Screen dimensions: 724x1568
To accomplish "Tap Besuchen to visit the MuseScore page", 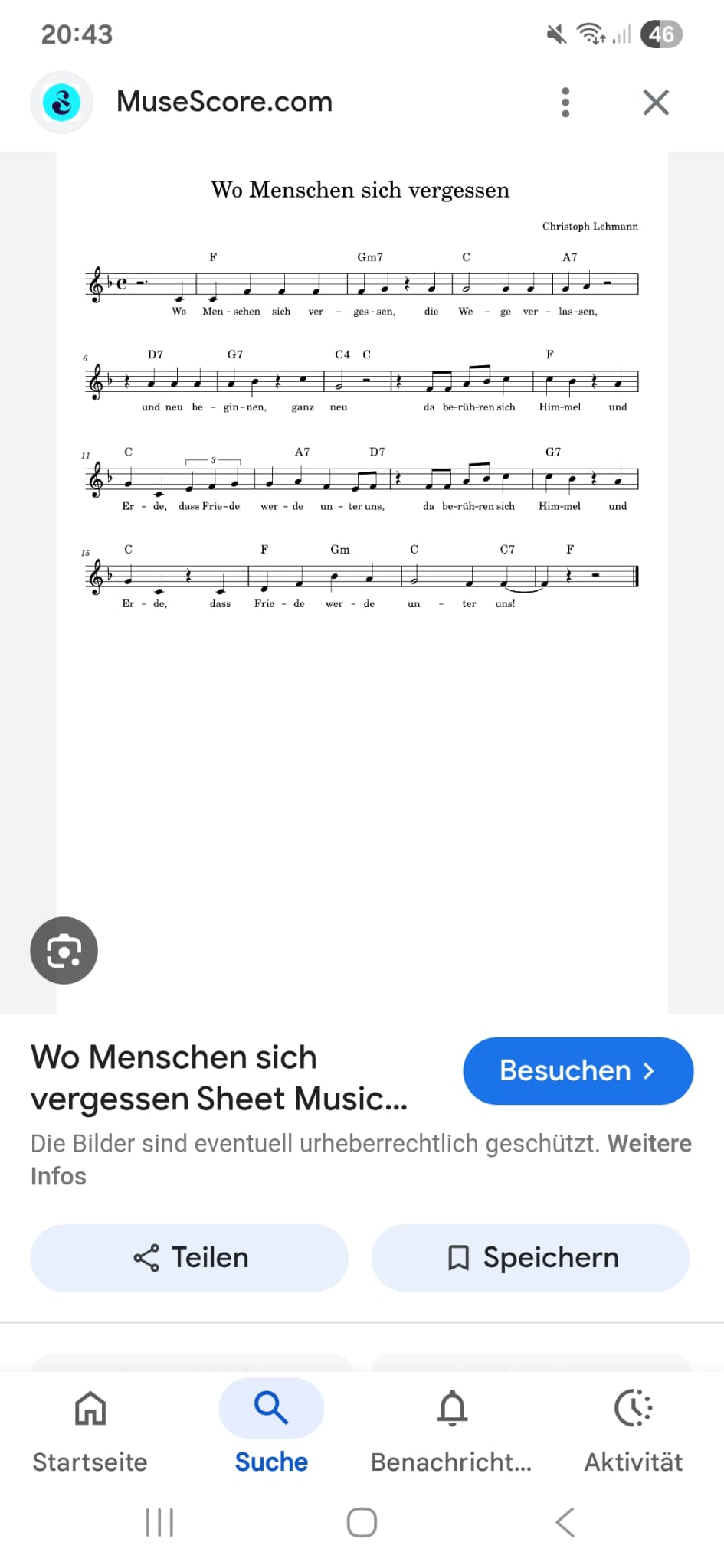I will [x=578, y=1070].
